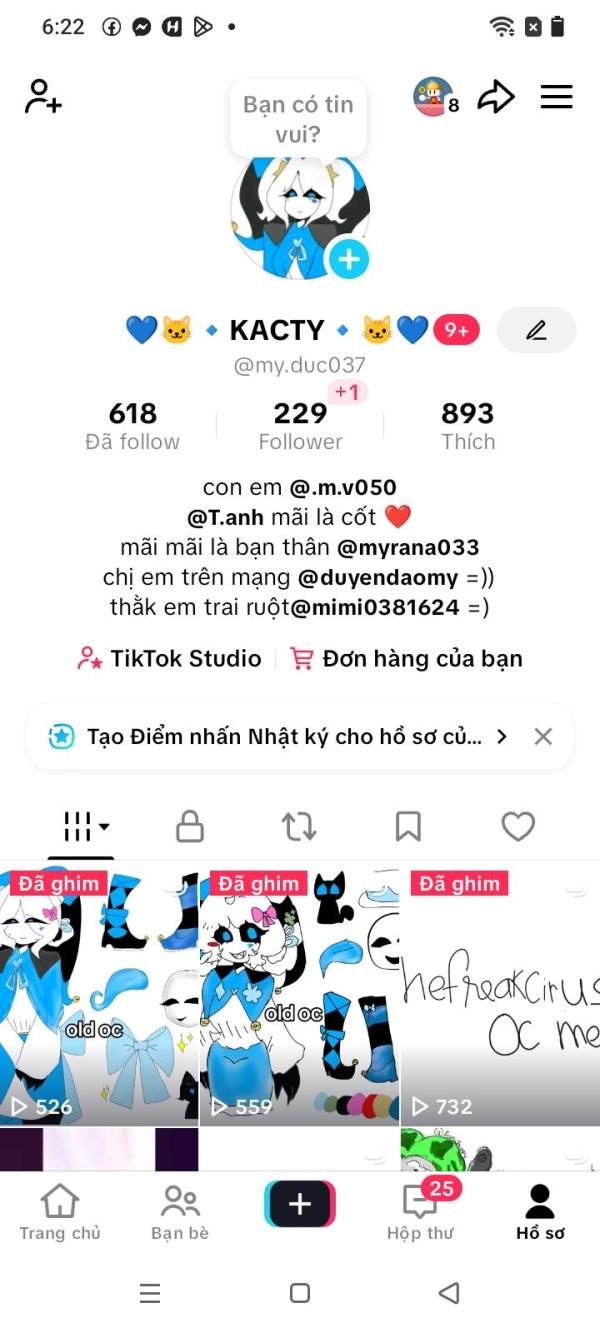Open the Follower list

(300, 426)
